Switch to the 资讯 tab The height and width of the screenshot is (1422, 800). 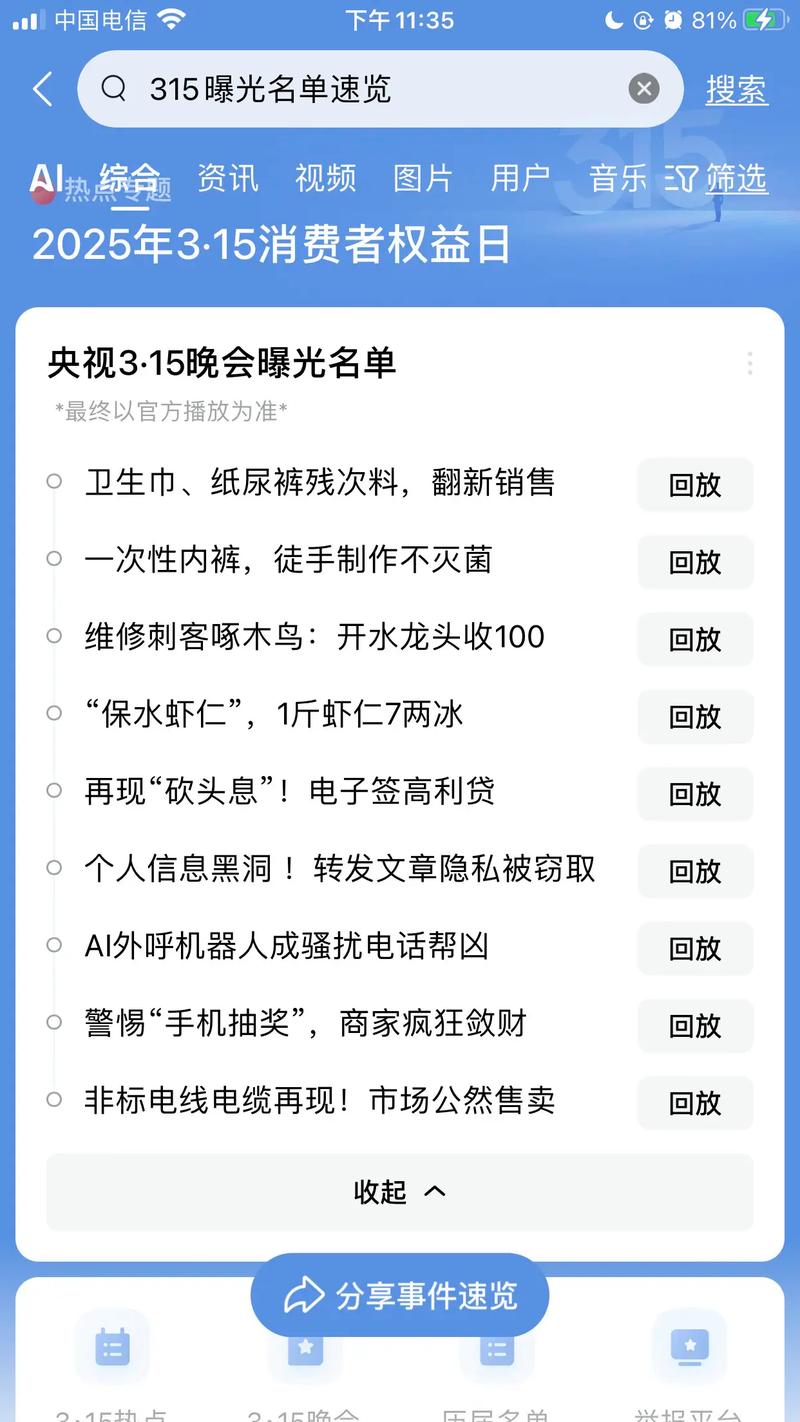227,179
